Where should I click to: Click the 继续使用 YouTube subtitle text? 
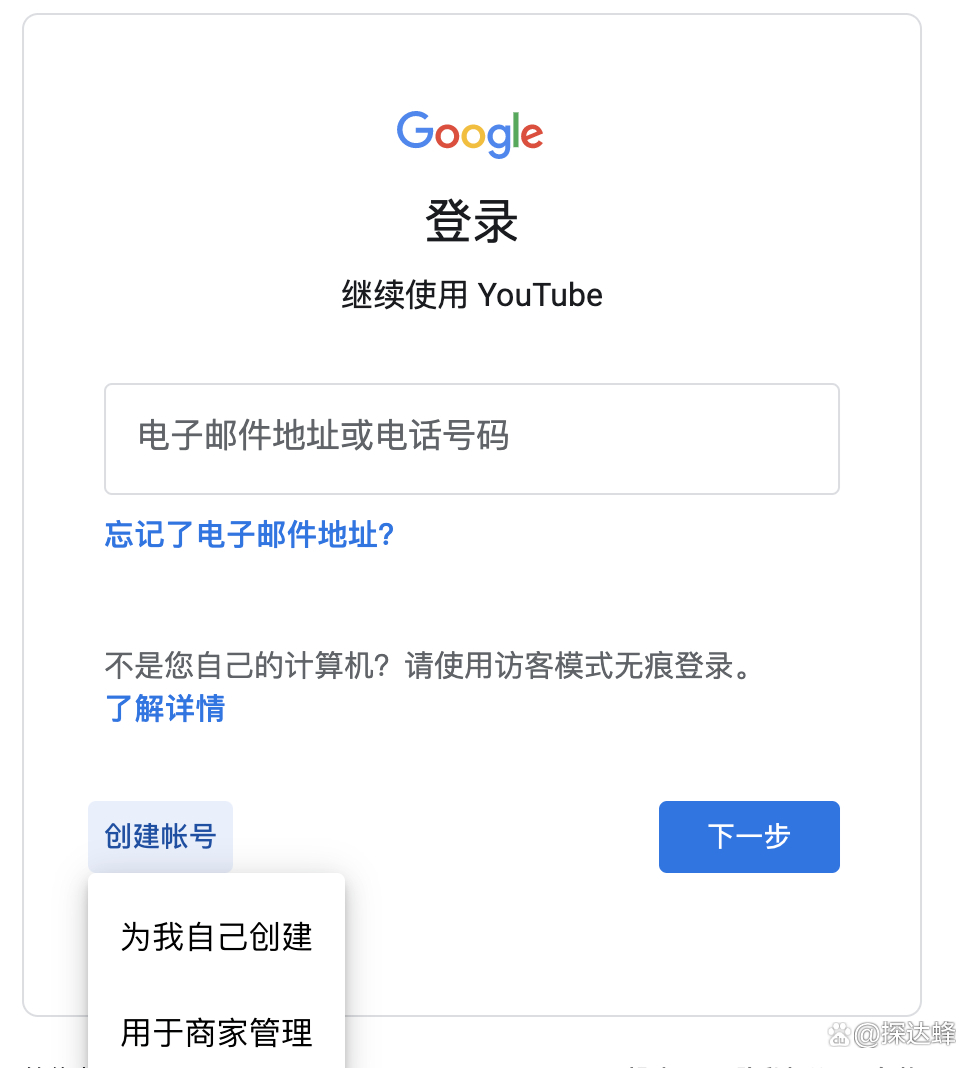[x=471, y=295]
